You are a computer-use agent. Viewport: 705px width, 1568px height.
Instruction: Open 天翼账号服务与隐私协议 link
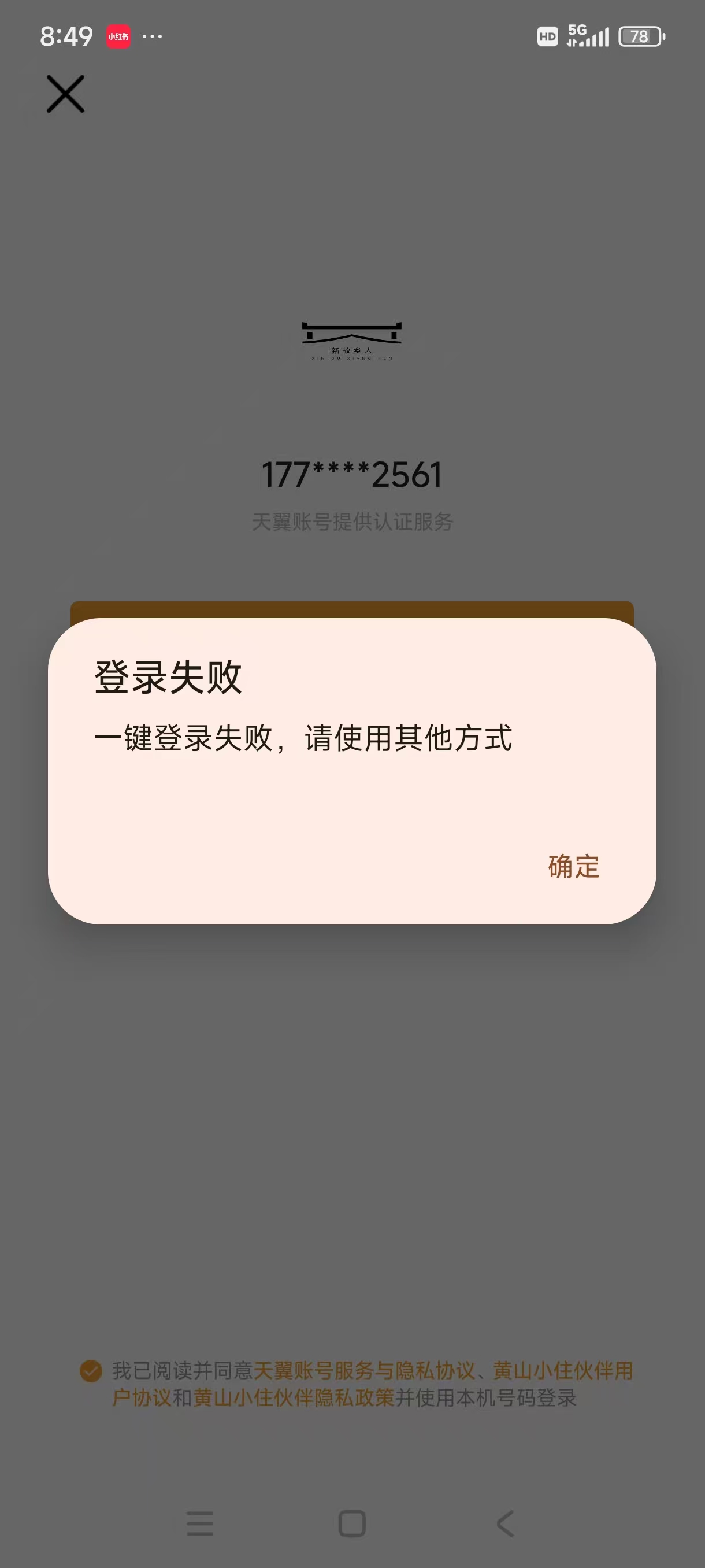[x=363, y=1371]
